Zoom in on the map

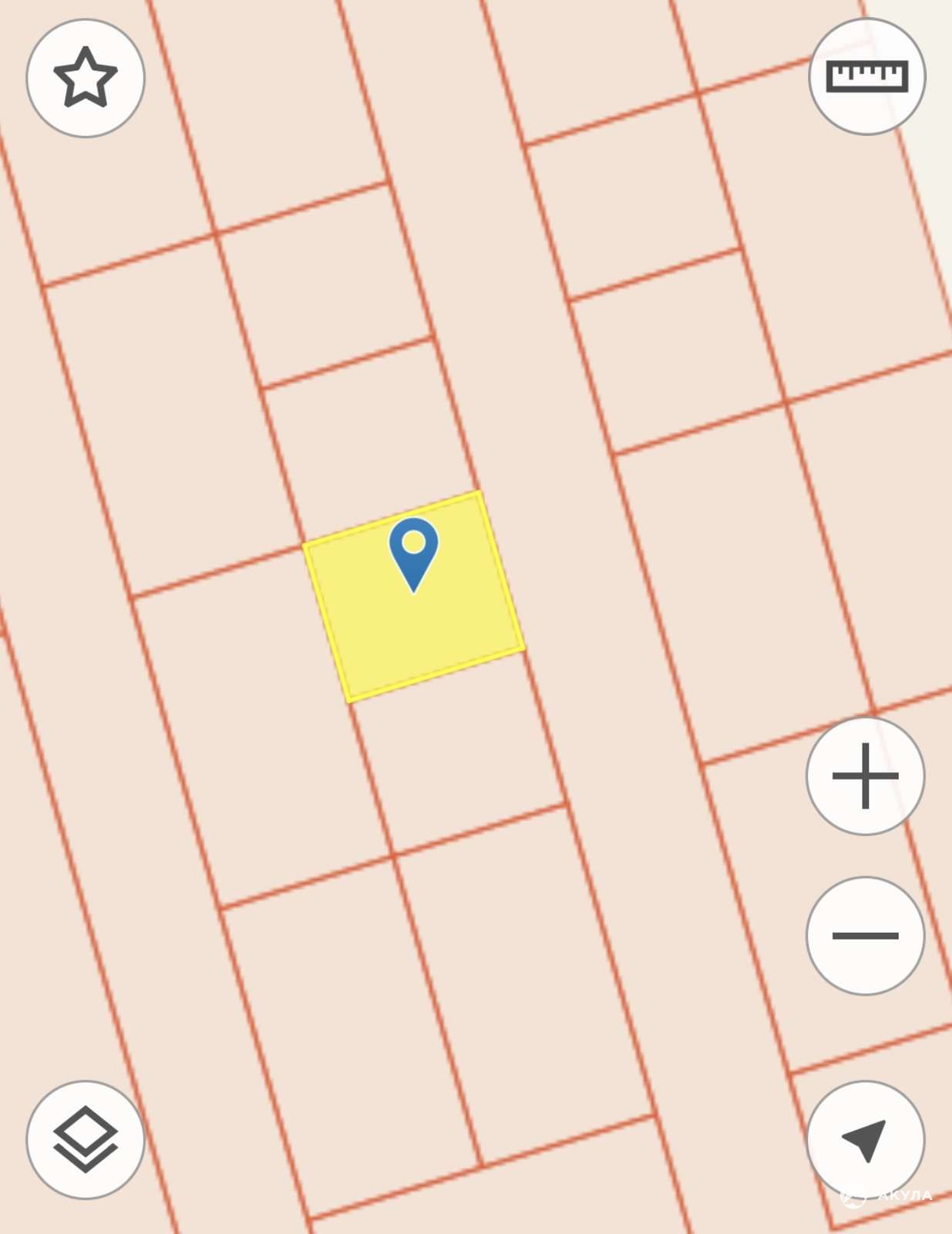pos(865,776)
